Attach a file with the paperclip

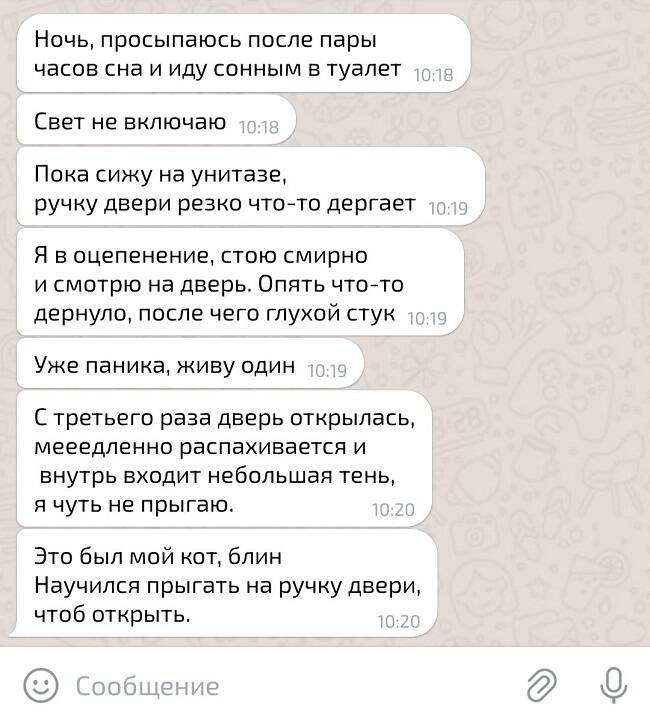tap(541, 685)
